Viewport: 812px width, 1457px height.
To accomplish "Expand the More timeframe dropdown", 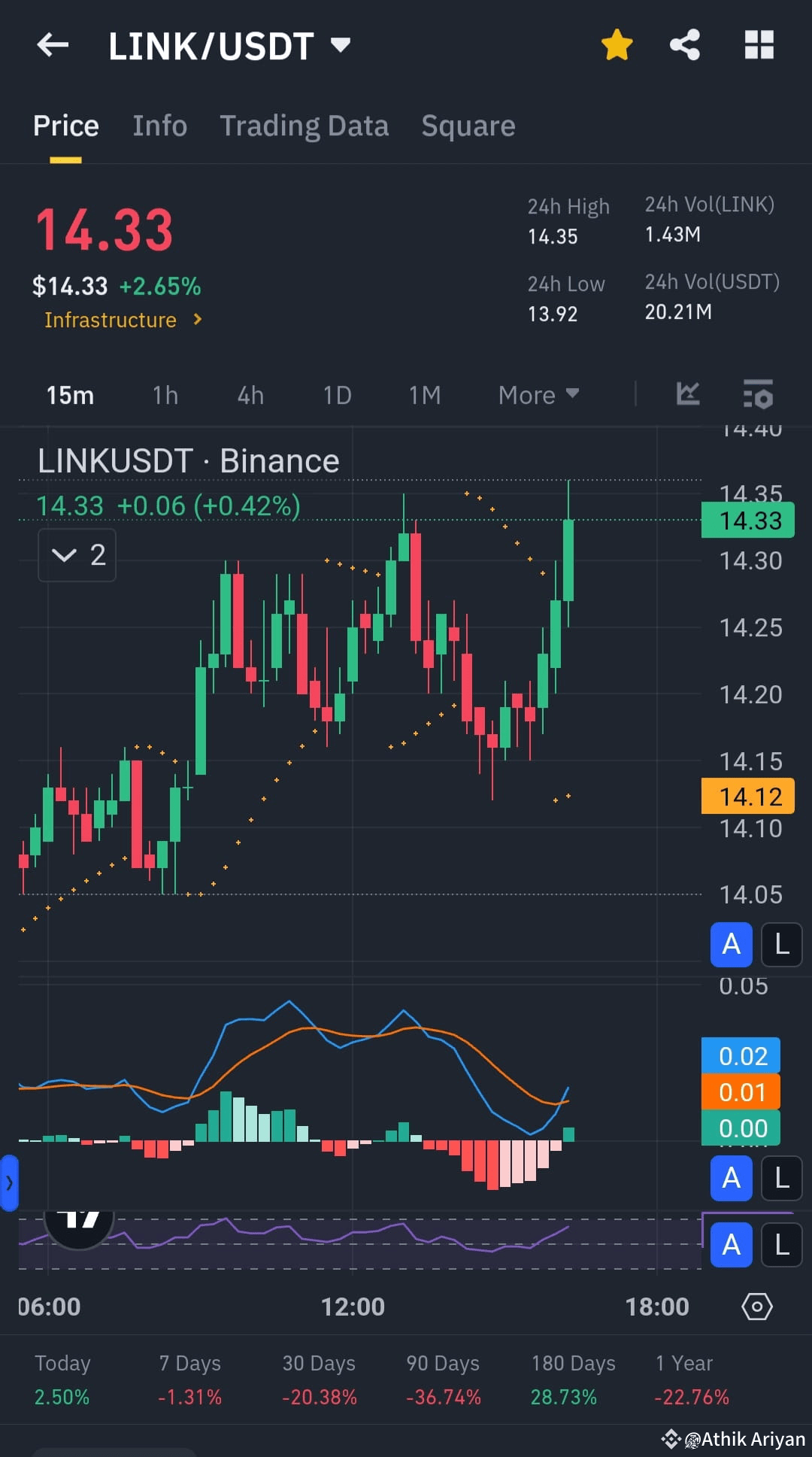I will (538, 394).
